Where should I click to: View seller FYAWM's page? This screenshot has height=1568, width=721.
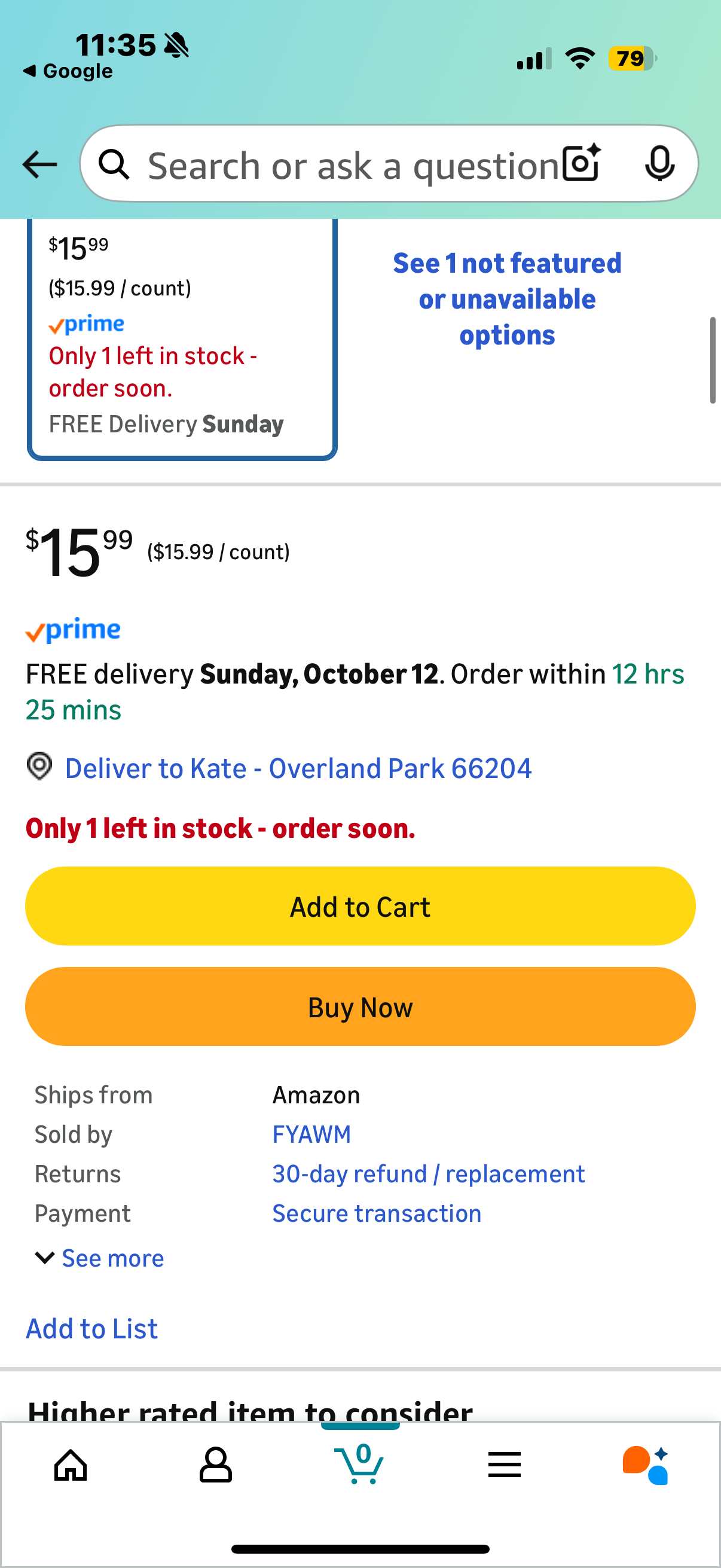click(x=311, y=1134)
